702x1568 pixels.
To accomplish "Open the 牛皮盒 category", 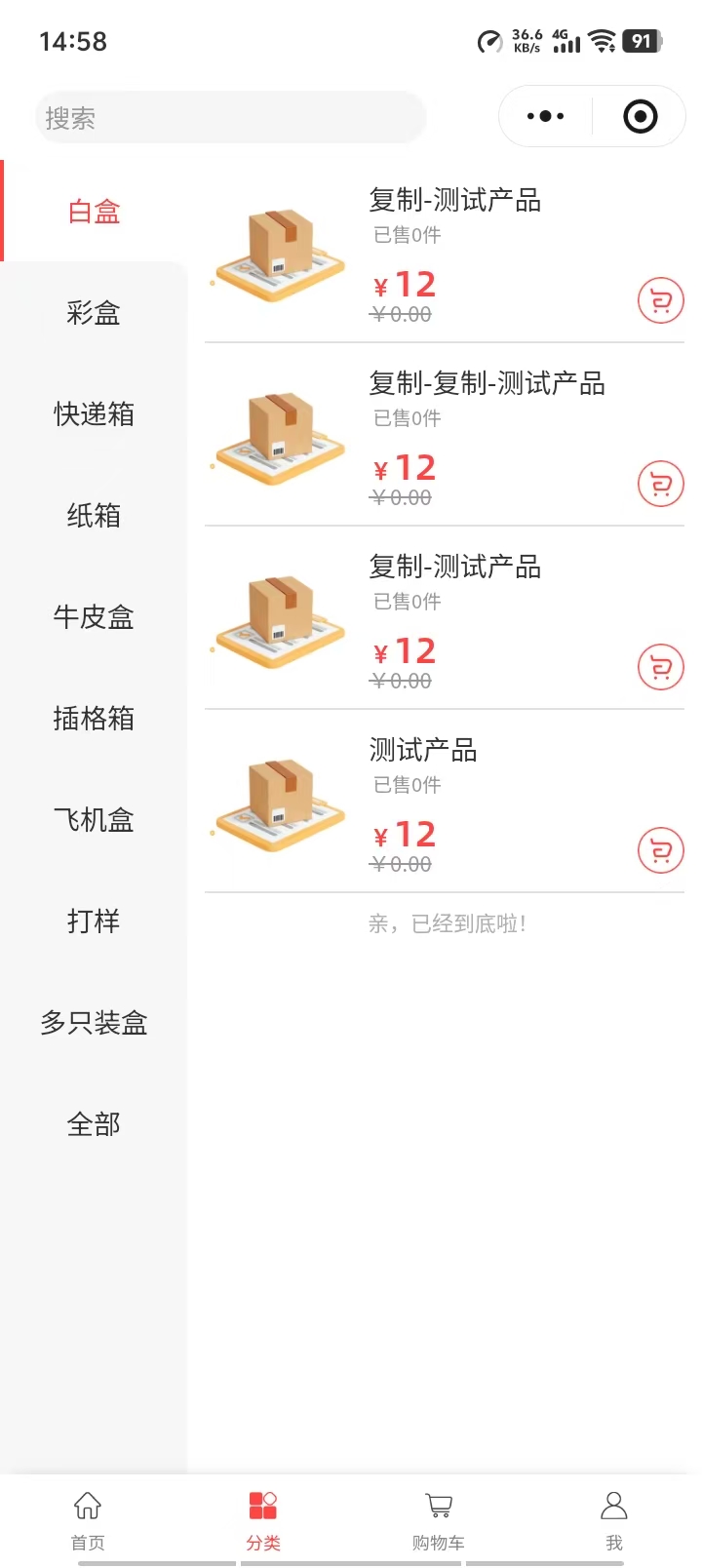I will coord(94,617).
